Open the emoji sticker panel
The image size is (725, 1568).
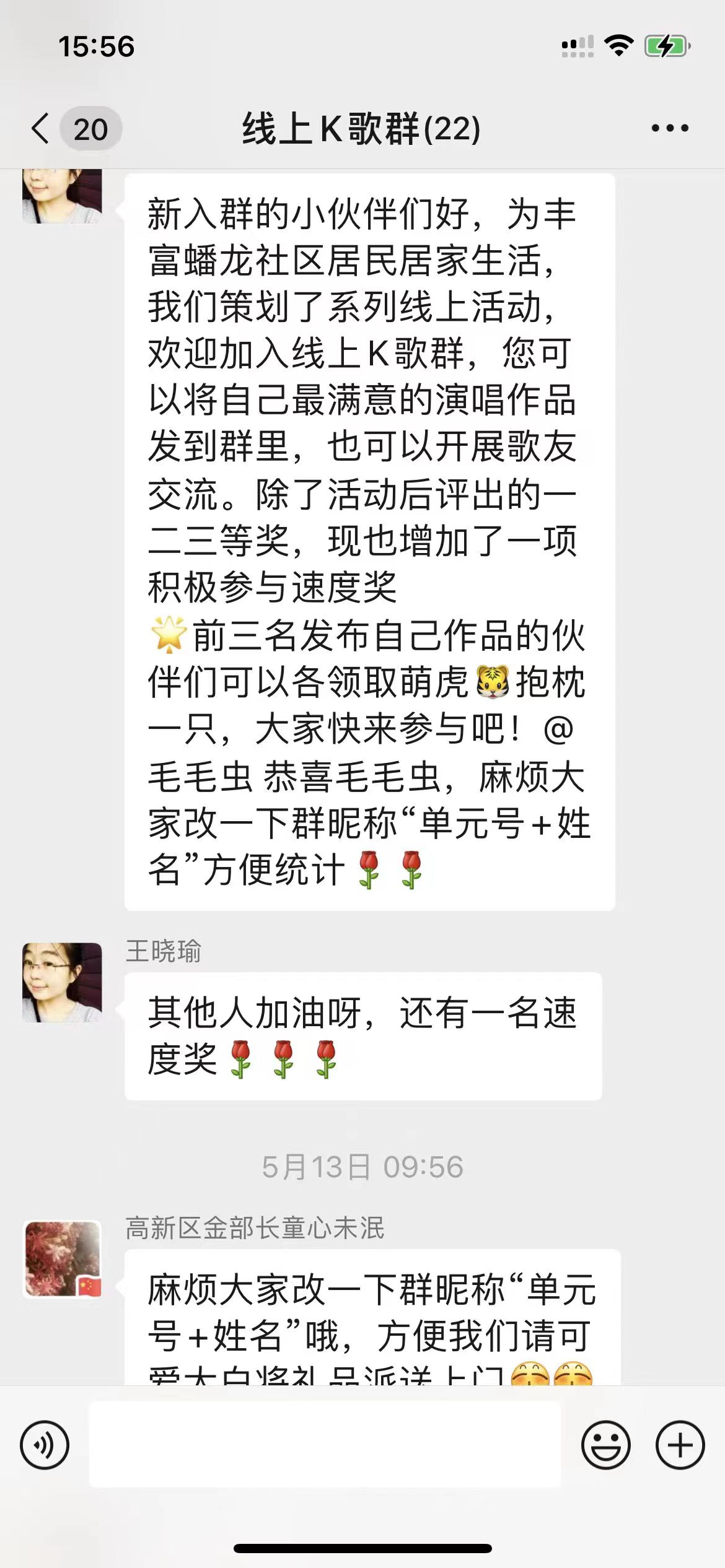605,1445
